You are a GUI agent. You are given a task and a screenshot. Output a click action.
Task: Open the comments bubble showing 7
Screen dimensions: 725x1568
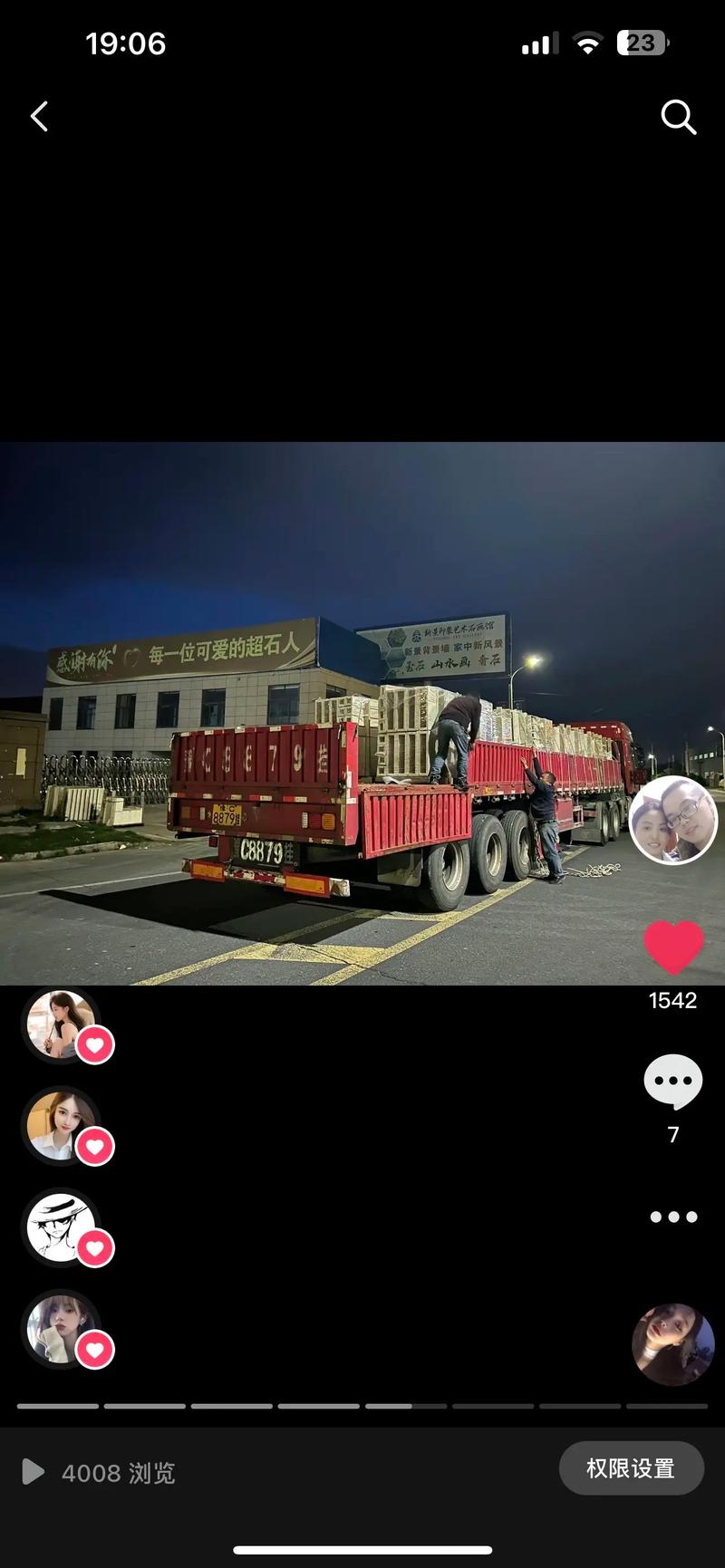pyautogui.click(x=672, y=1082)
